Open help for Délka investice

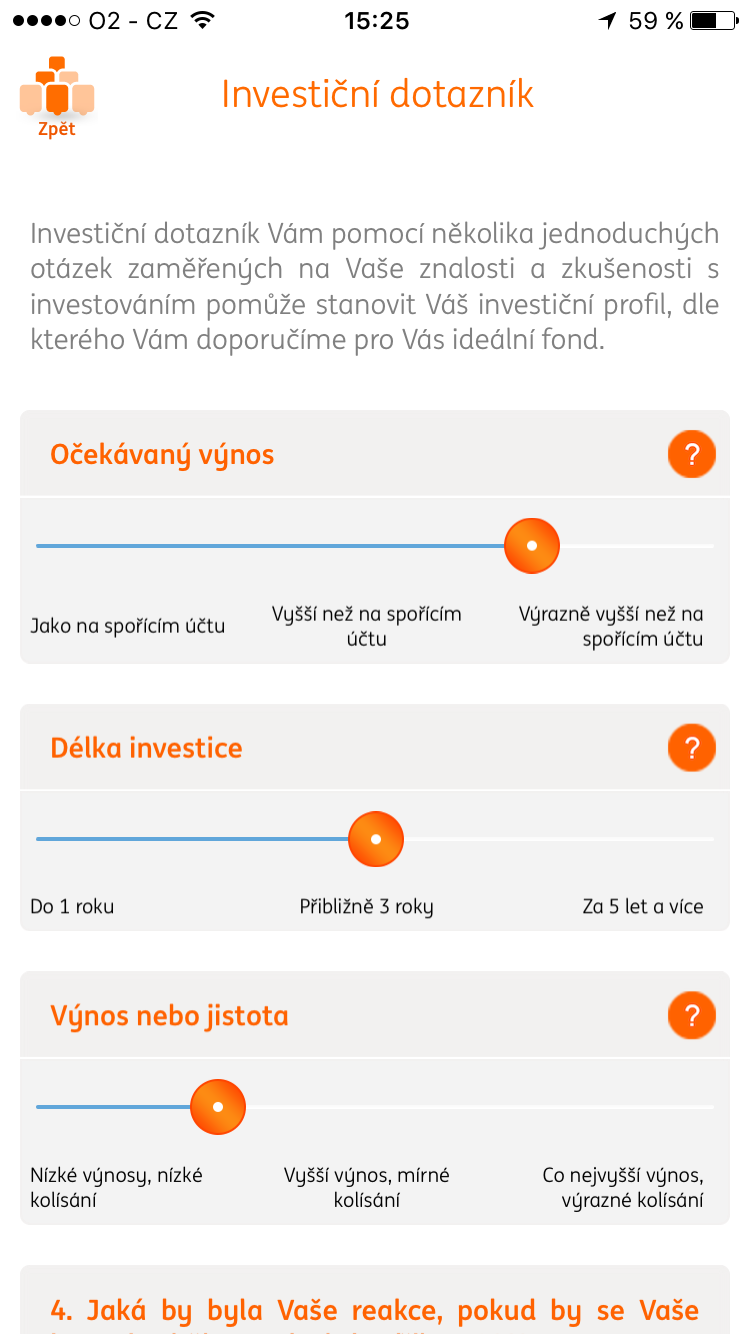tap(692, 748)
